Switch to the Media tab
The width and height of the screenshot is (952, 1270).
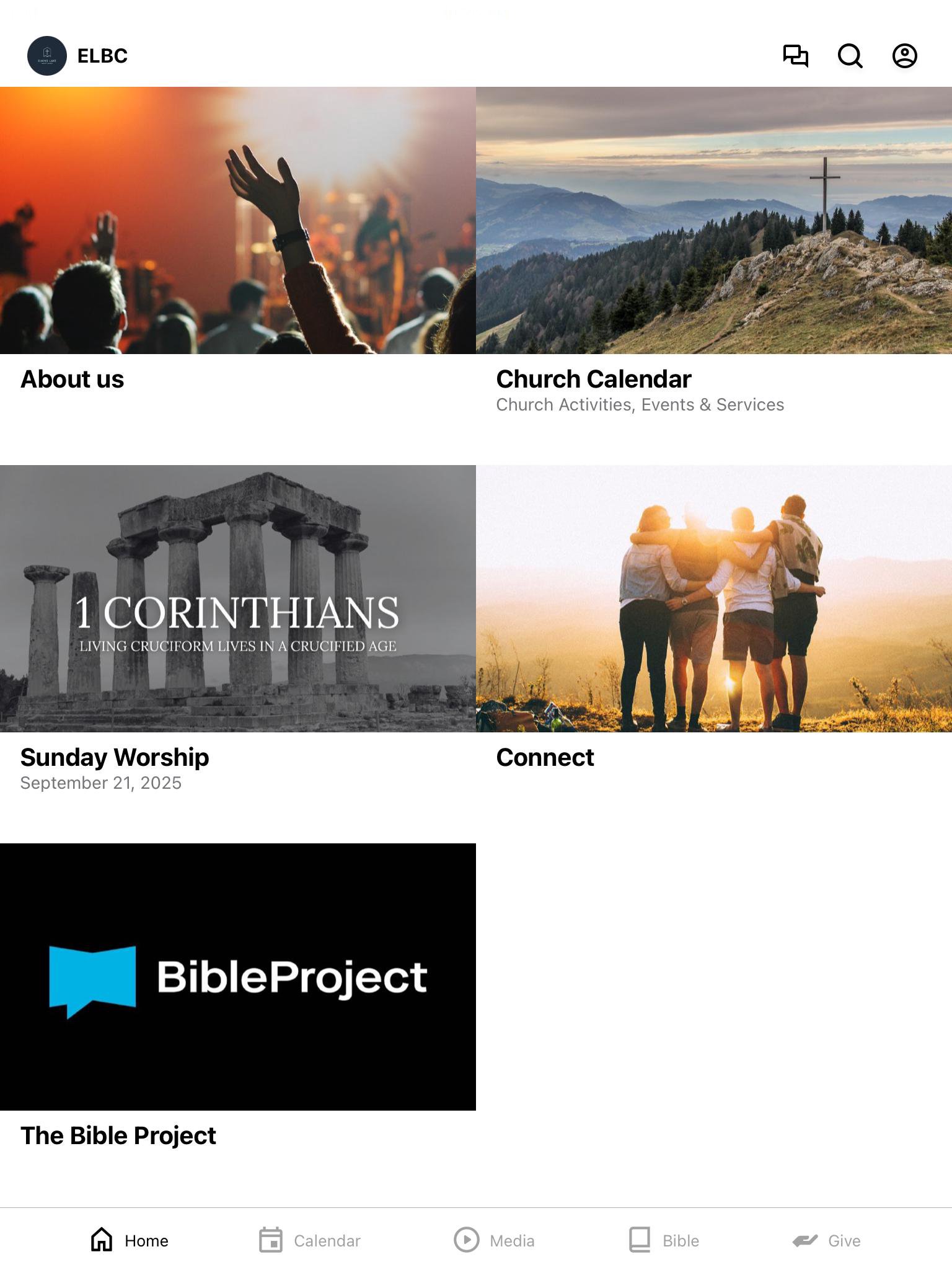tap(494, 1240)
